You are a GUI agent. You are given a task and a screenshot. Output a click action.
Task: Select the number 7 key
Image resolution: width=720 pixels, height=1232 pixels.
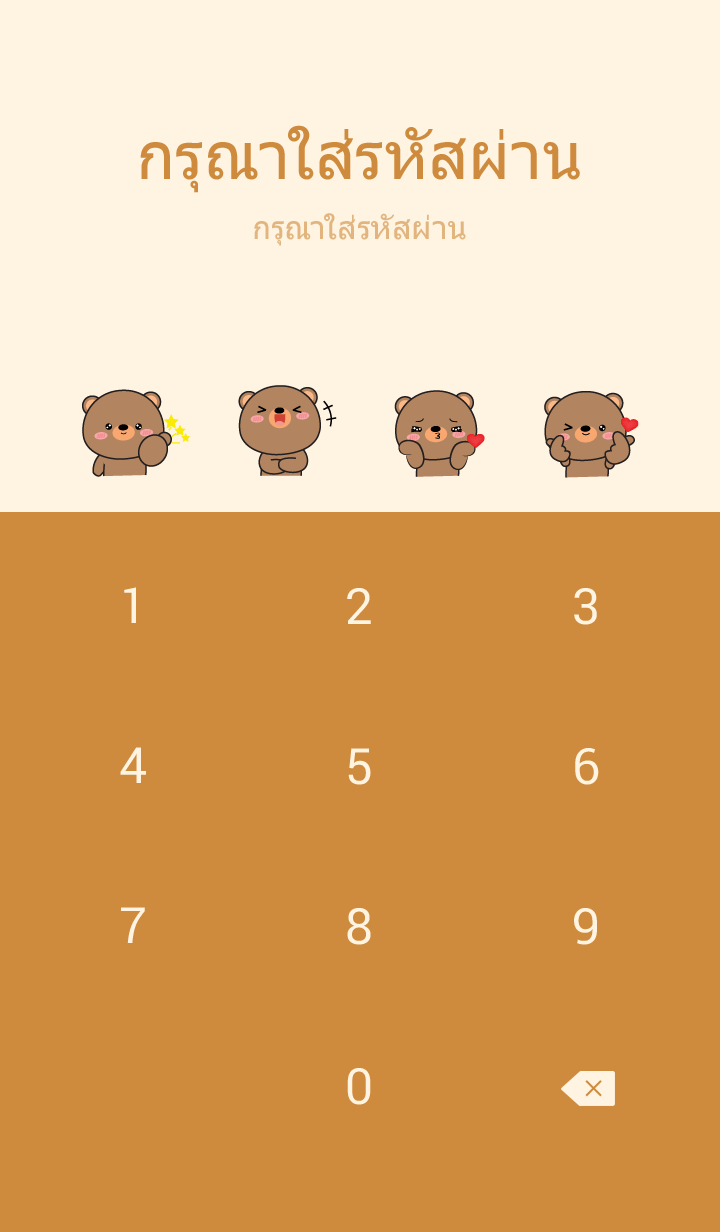coord(132,927)
